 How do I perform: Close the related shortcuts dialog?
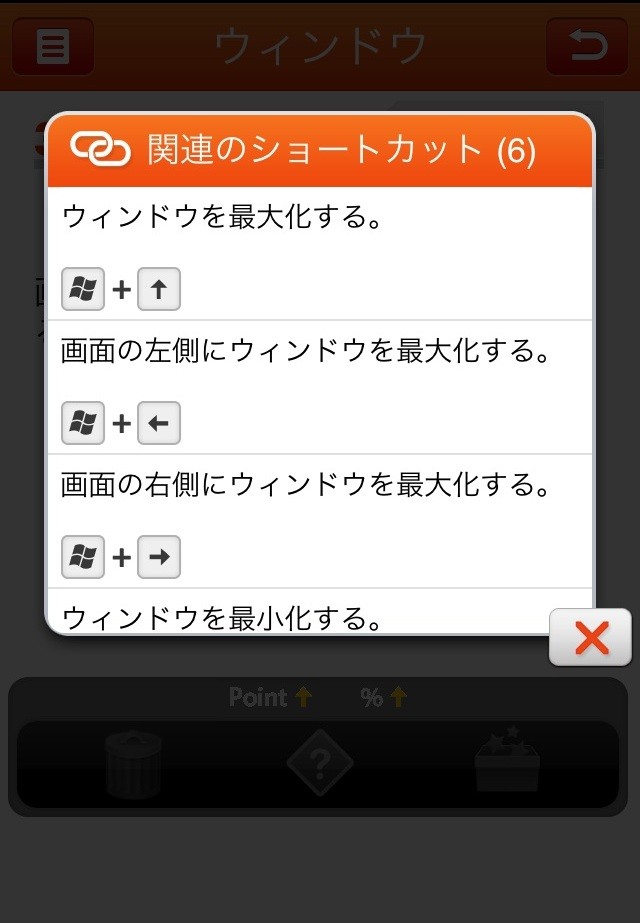pos(590,638)
